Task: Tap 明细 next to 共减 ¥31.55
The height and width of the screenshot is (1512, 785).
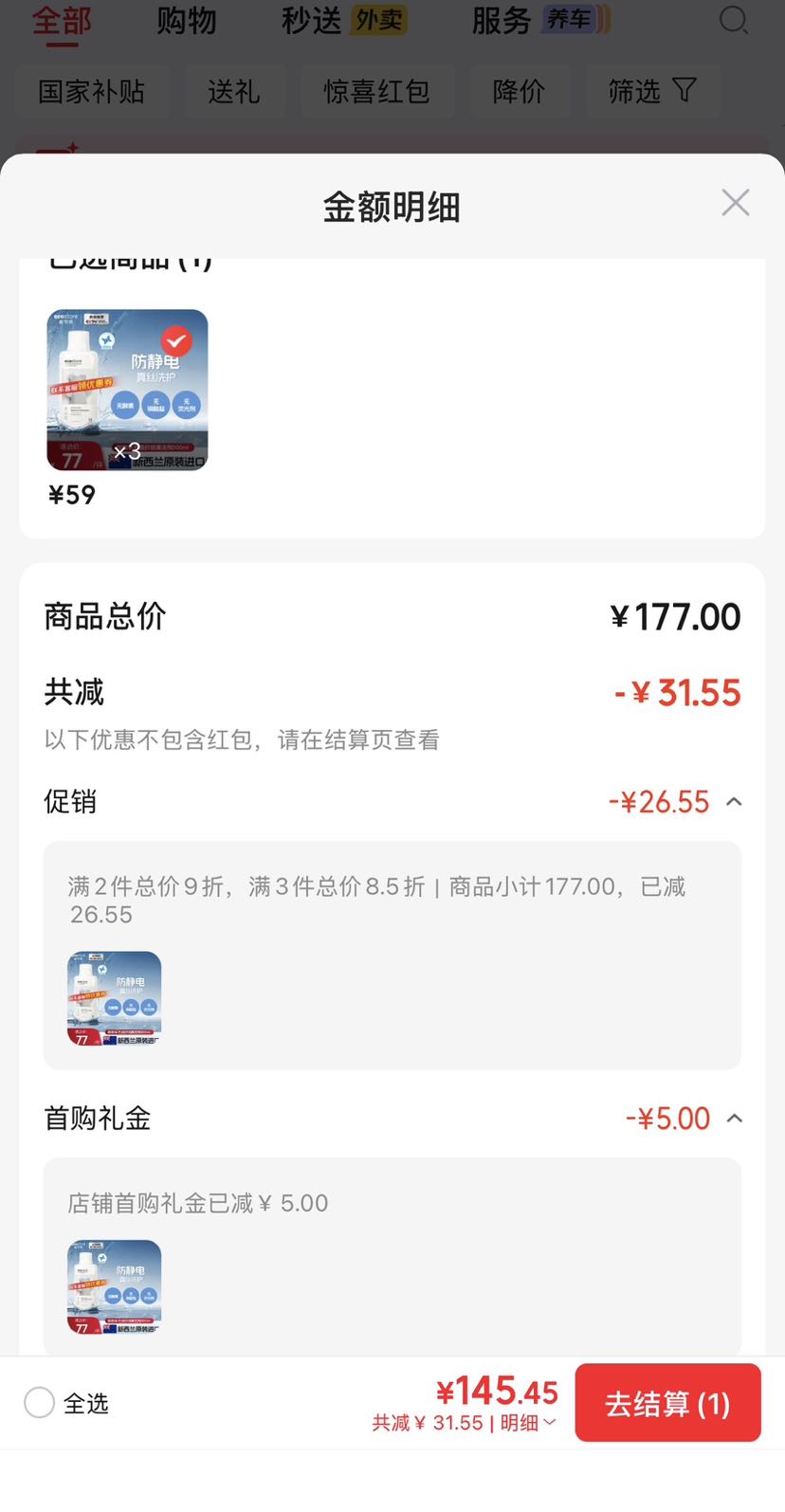Action: [x=528, y=1423]
